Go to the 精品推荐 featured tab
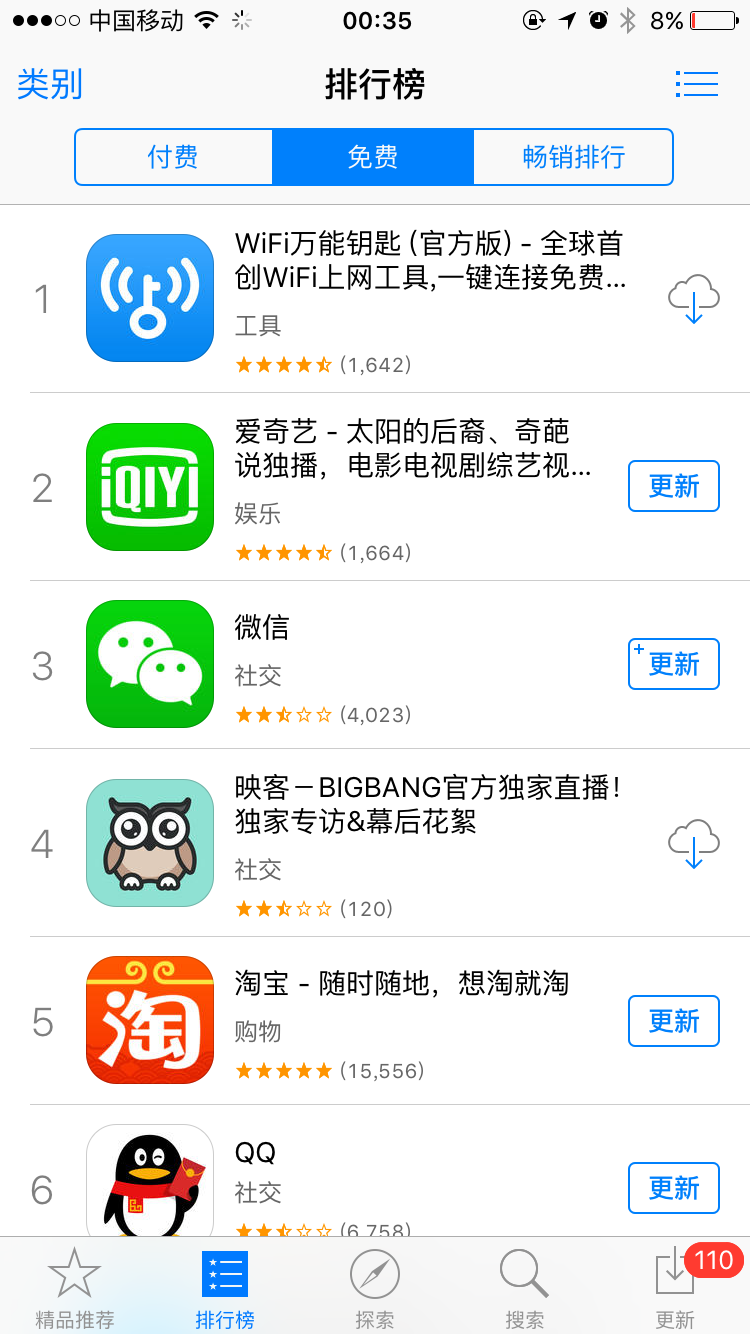 point(75,1288)
